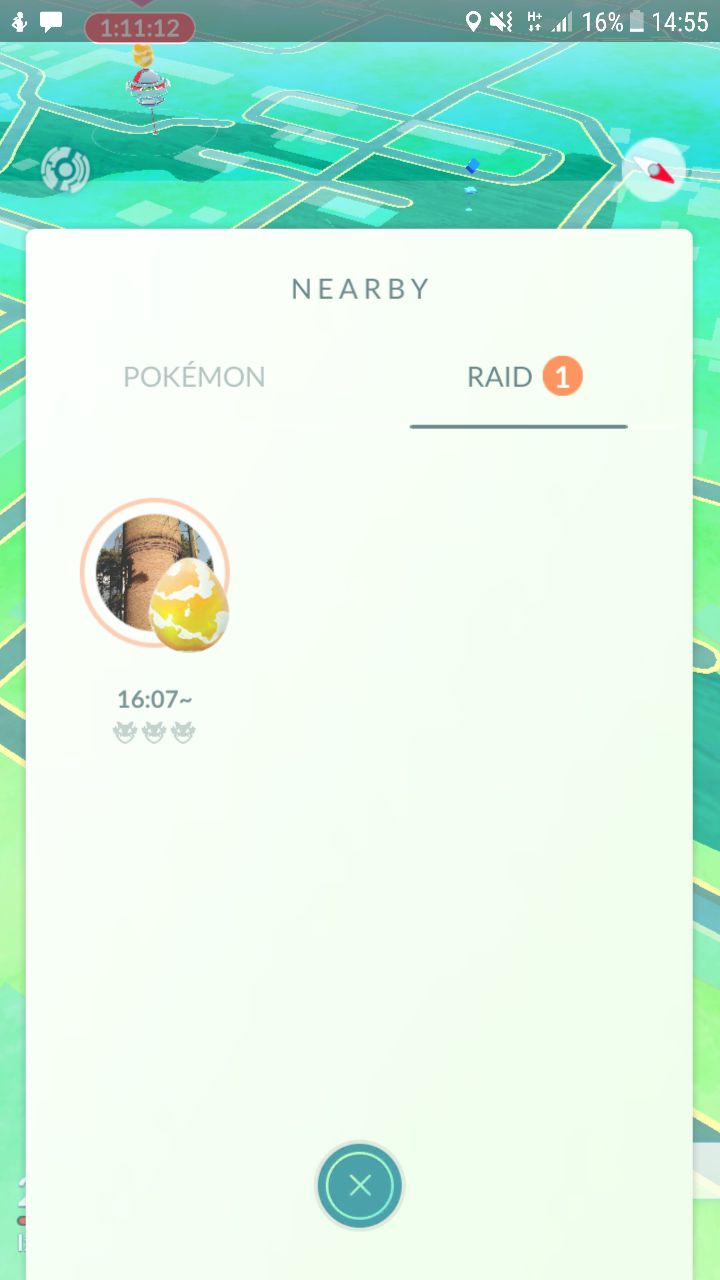The height and width of the screenshot is (1280, 720).
Task: Switch to the Pokémon tab
Action: (194, 377)
